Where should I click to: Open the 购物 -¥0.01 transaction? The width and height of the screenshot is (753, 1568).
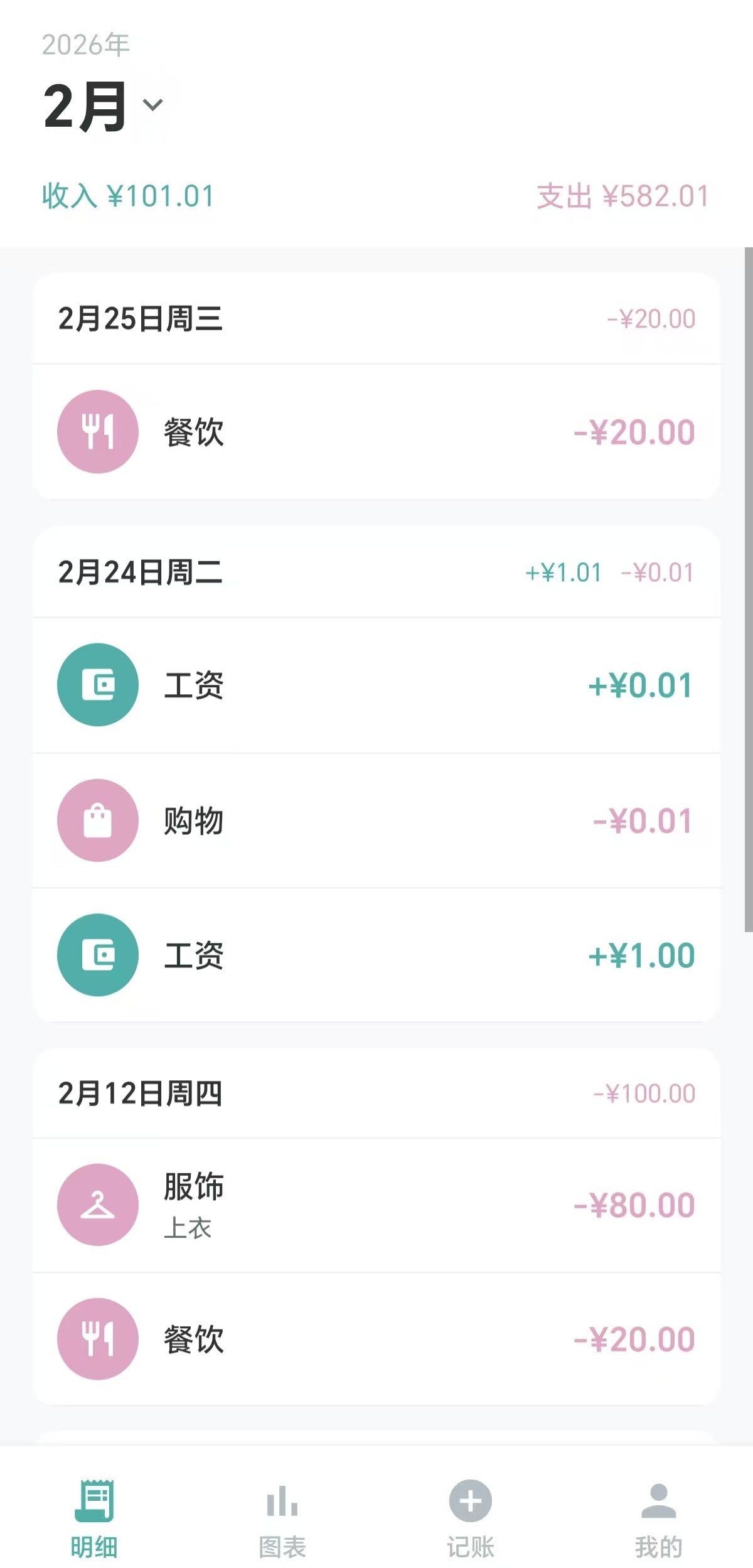[376, 821]
